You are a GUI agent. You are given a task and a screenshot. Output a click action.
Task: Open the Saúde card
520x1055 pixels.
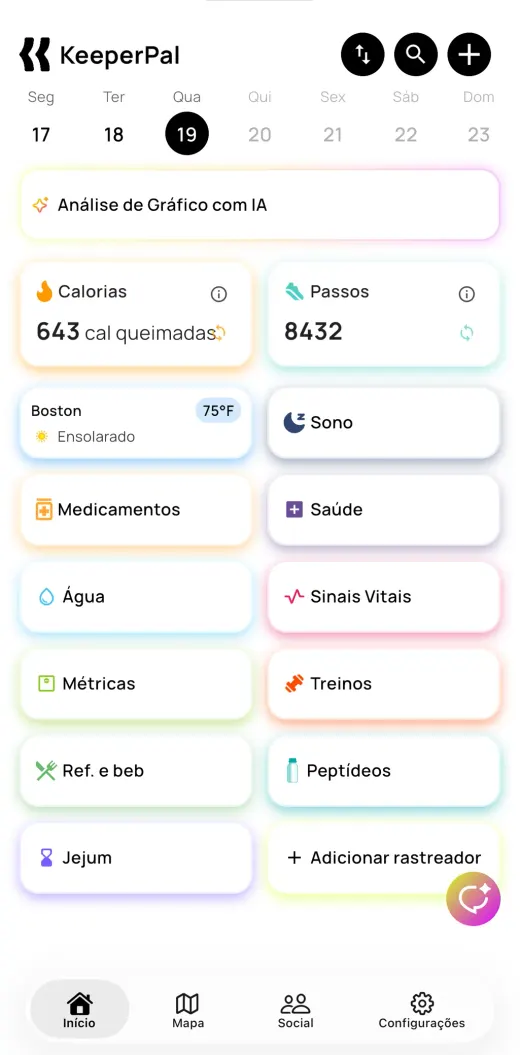pyautogui.click(x=383, y=509)
